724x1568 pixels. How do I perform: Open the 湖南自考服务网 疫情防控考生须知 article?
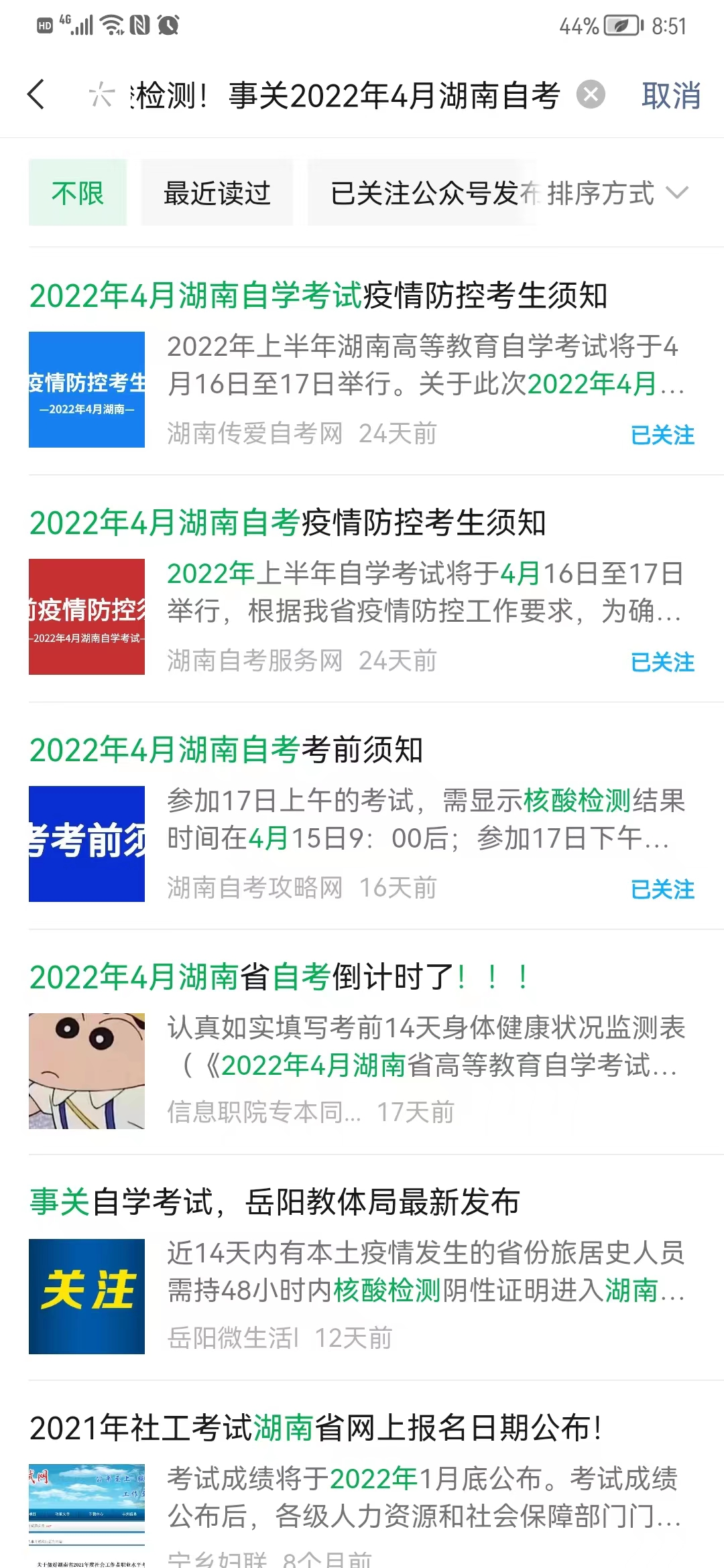tap(288, 523)
